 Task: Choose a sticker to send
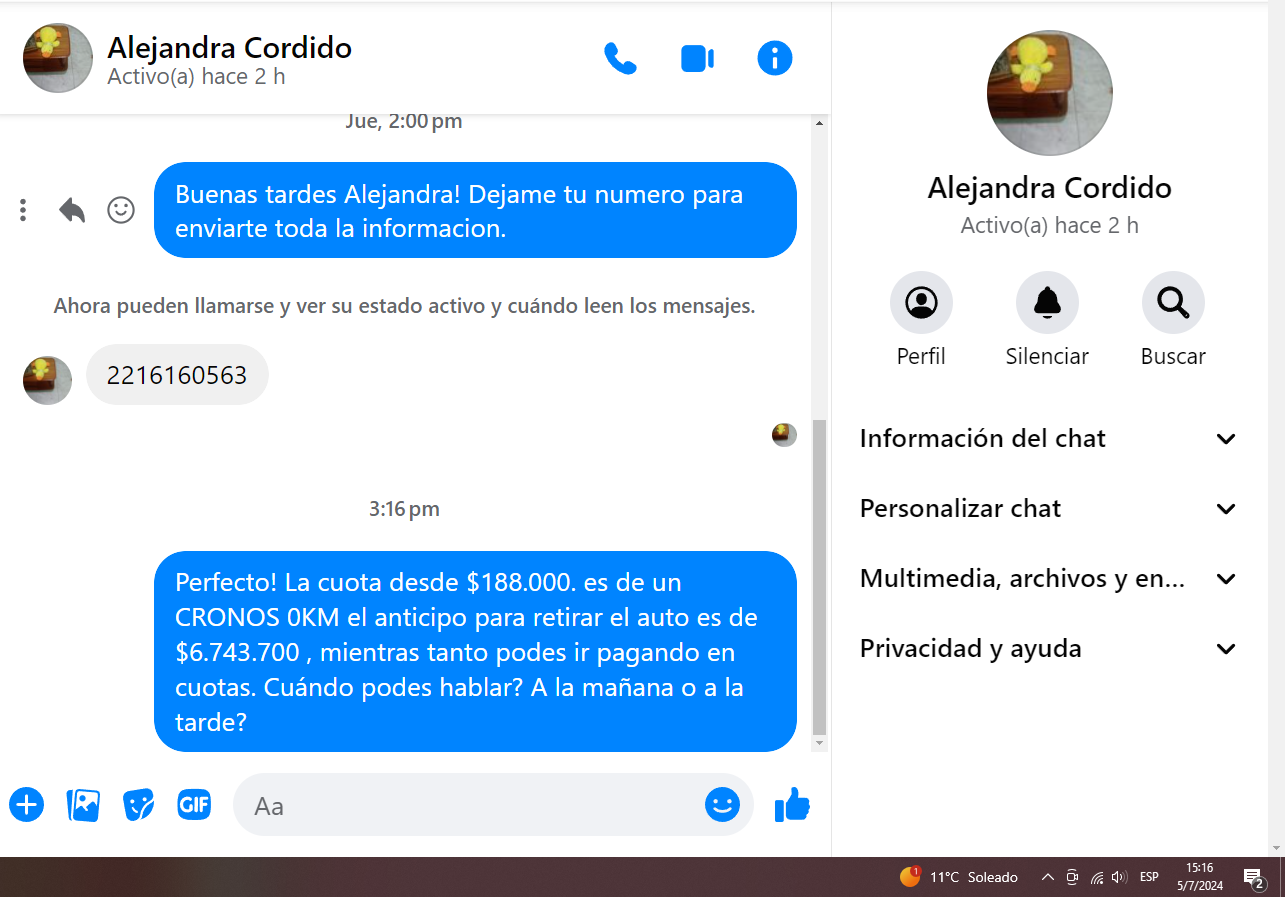coord(139,804)
